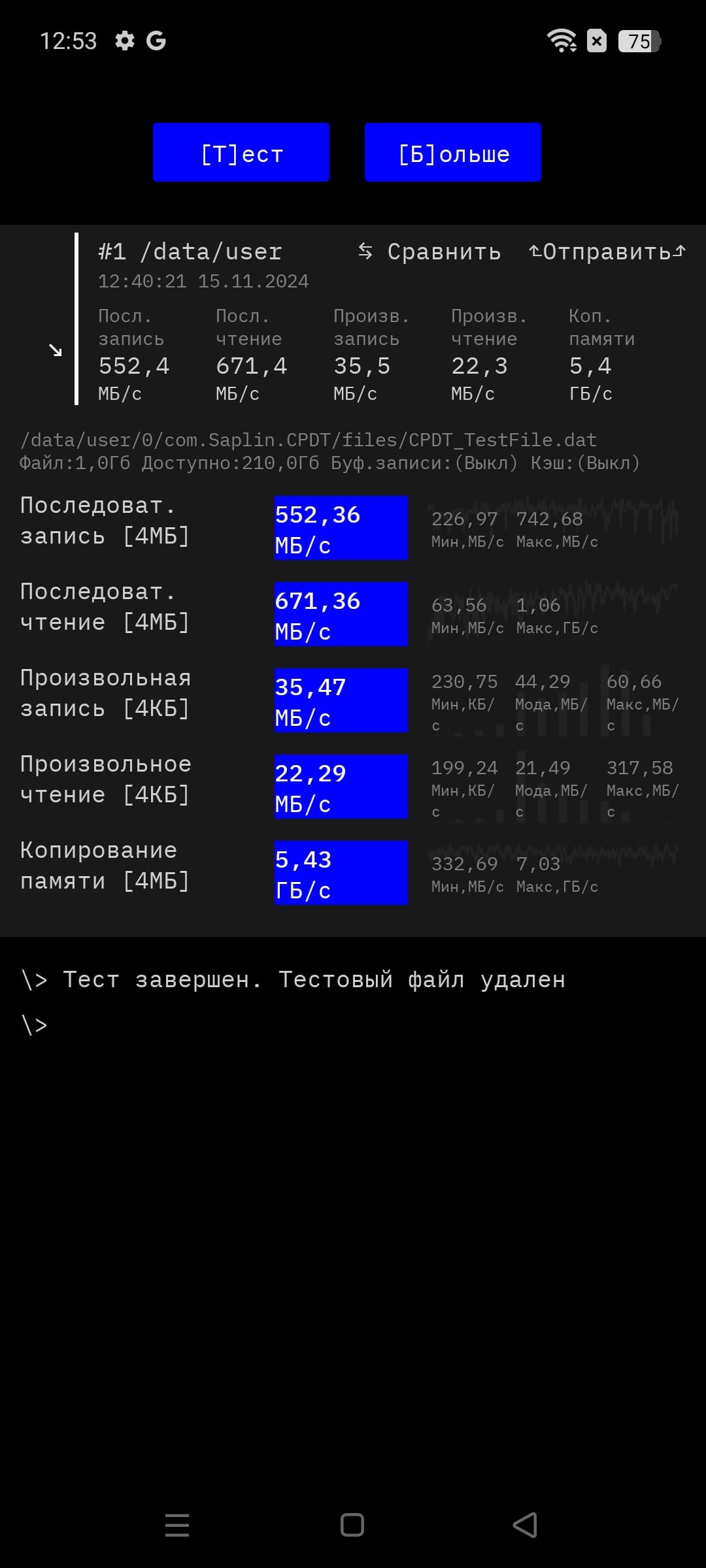706x1568 pixels.
Task: Open the [Б]ольше menu button
Action: pos(452,152)
